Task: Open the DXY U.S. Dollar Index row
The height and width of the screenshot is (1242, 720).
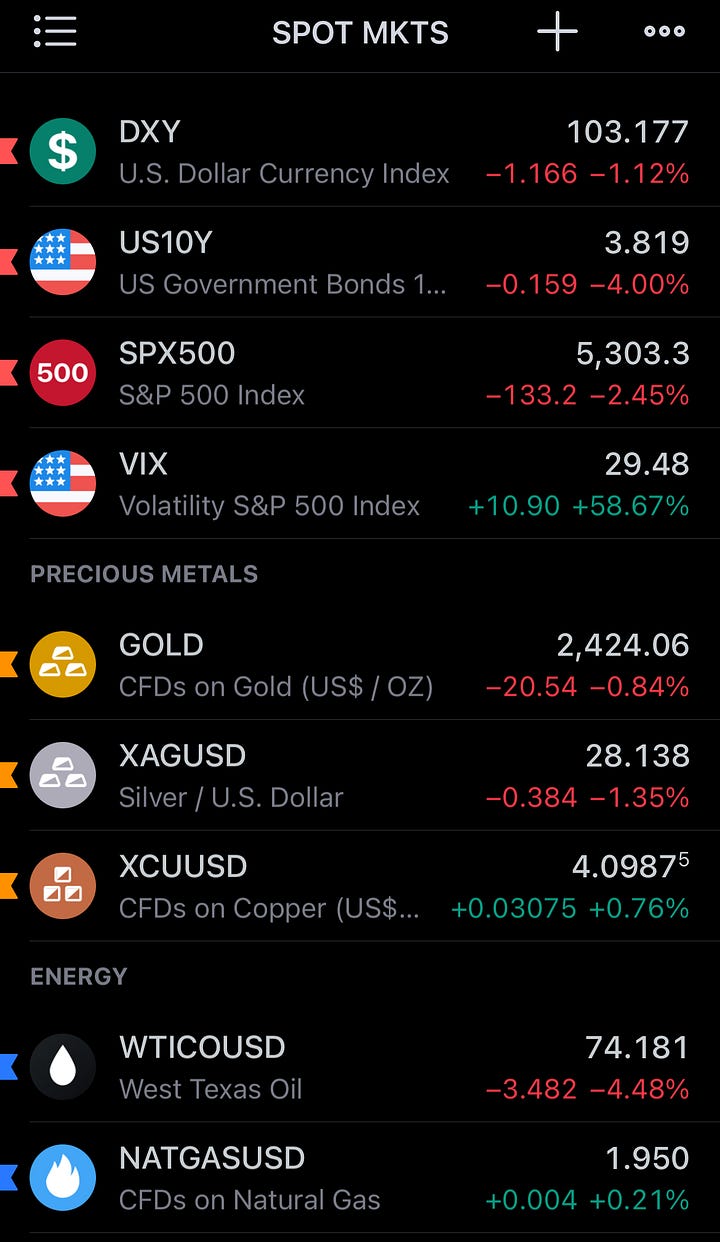Action: (x=360, y=152)
